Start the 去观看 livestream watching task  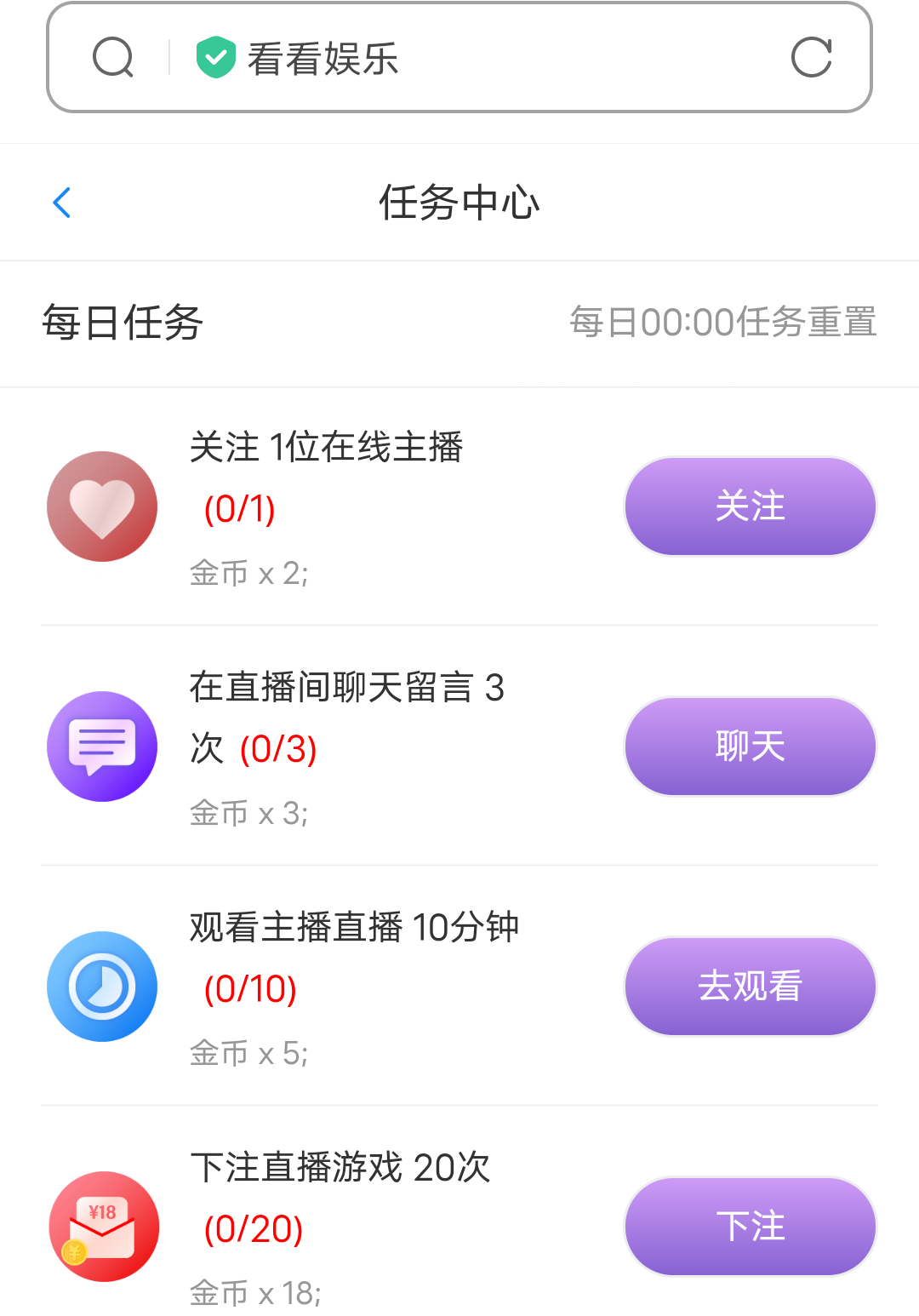click(750, 987)
